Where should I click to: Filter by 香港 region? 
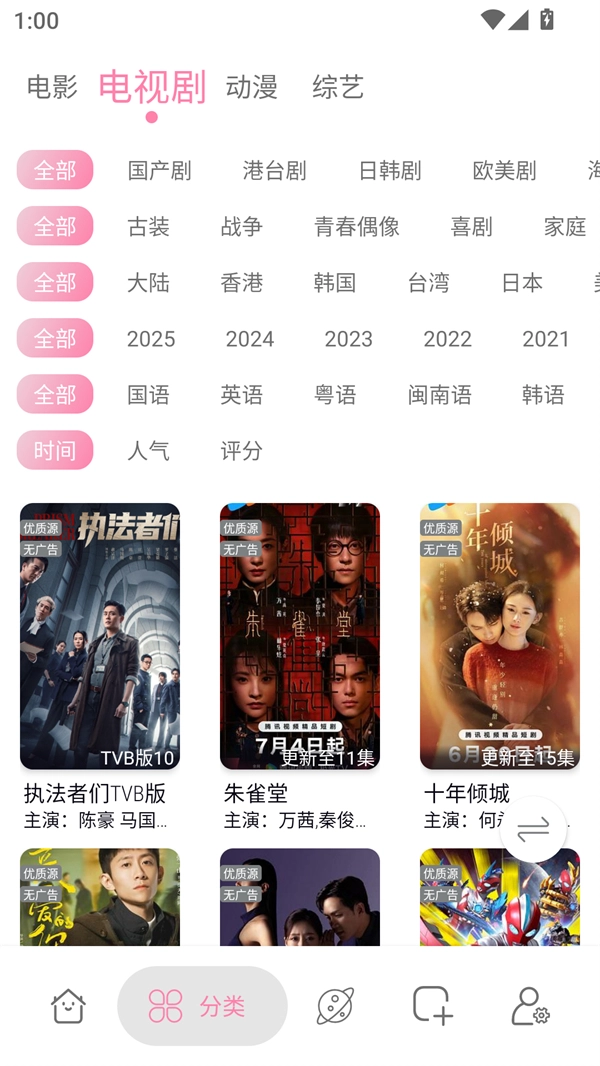[242, 283]
